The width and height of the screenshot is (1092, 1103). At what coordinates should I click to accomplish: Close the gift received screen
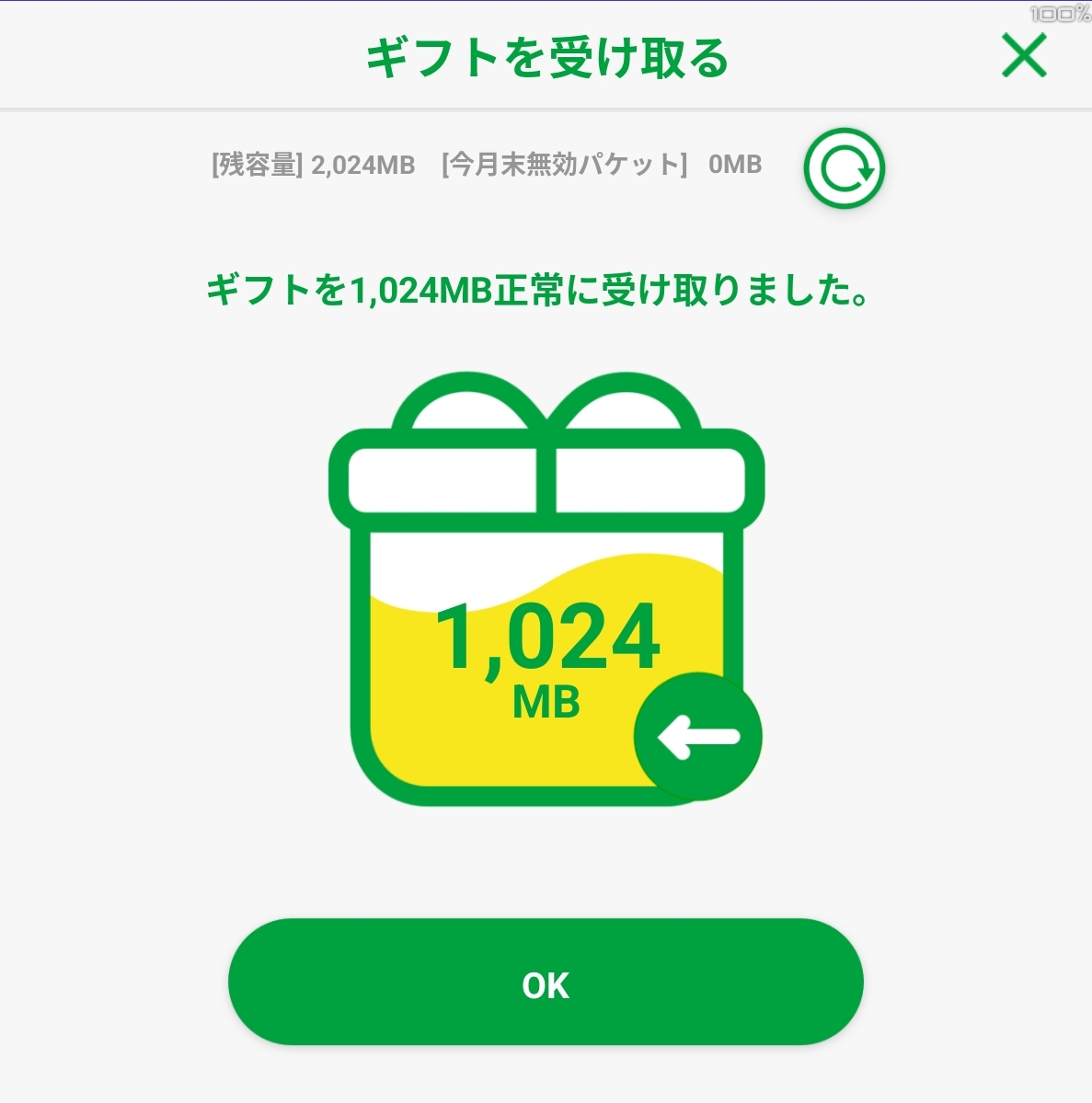(1023, 56)
